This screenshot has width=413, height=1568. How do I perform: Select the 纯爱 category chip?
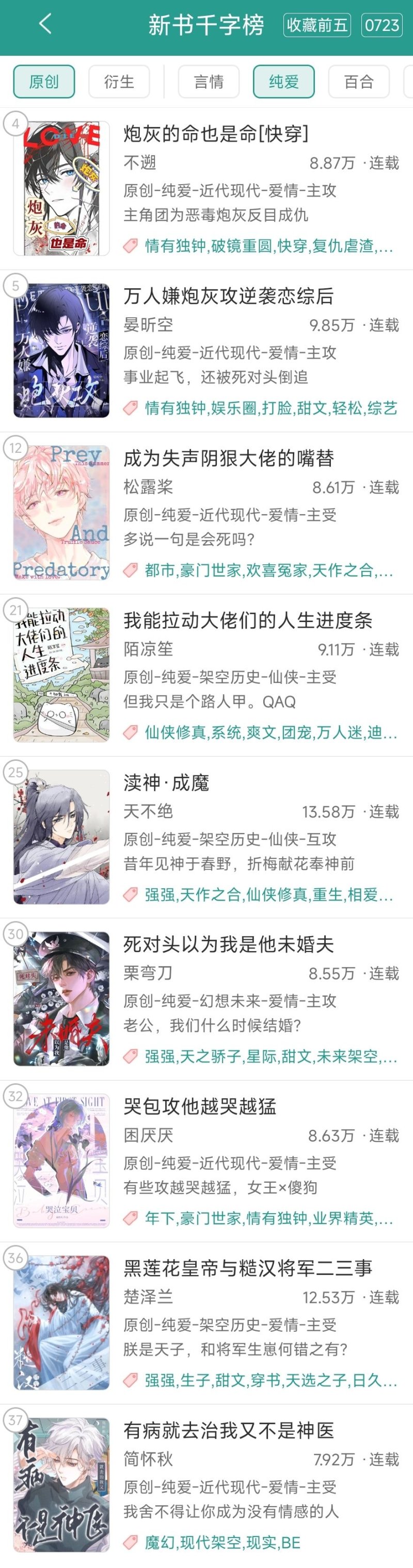tap(284, 81)
